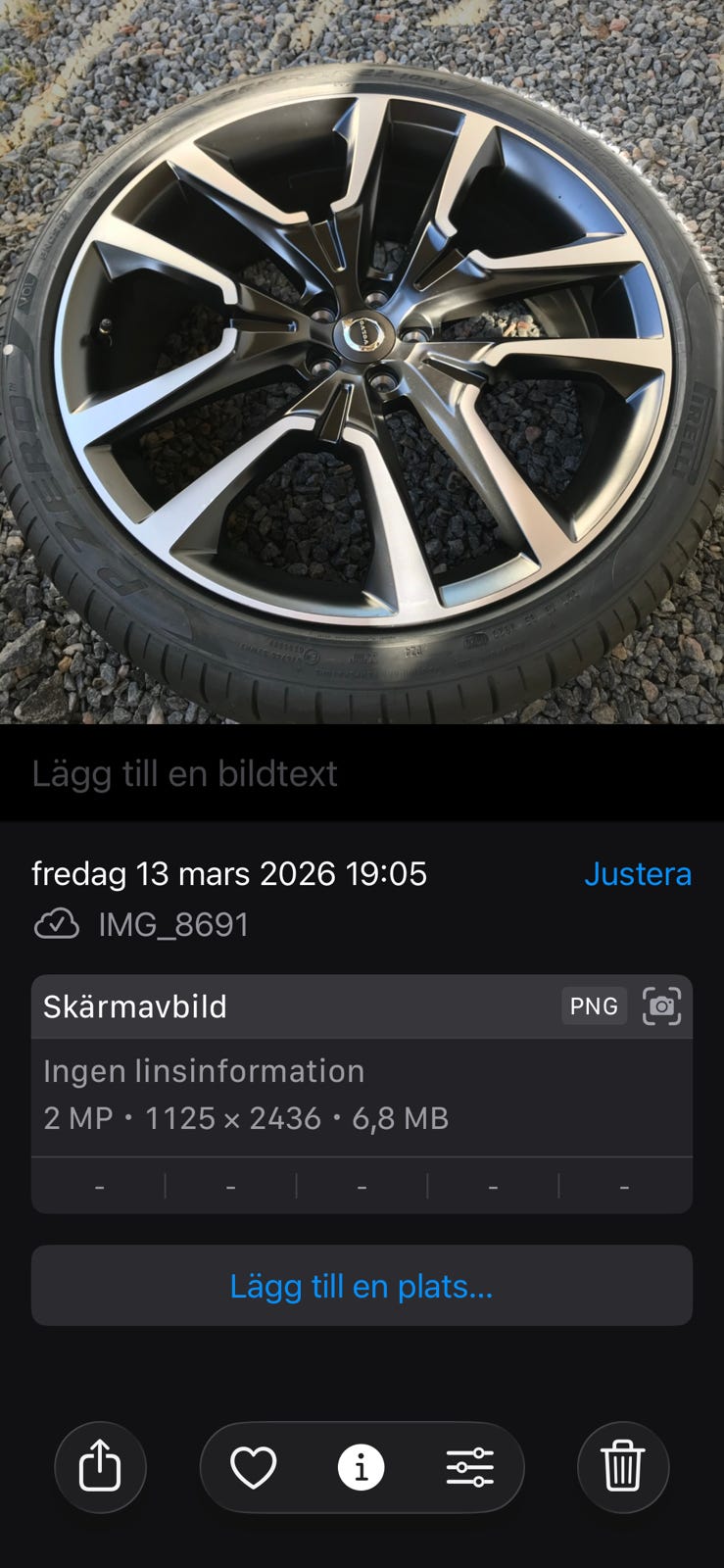Tap Justera to adjust date and time

click(x=638, y=873)
